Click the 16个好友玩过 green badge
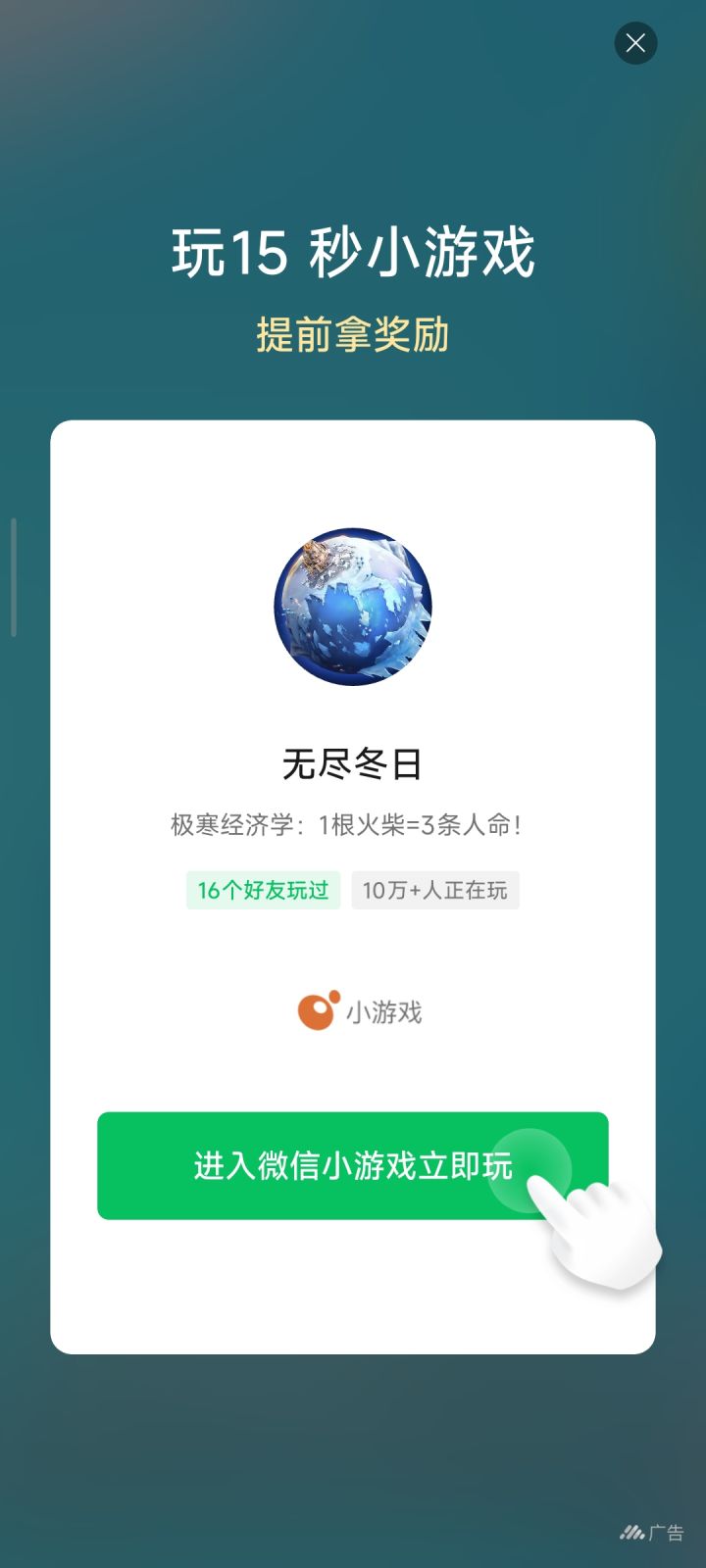Screen dimensions: 706x1568 (263, 890)
